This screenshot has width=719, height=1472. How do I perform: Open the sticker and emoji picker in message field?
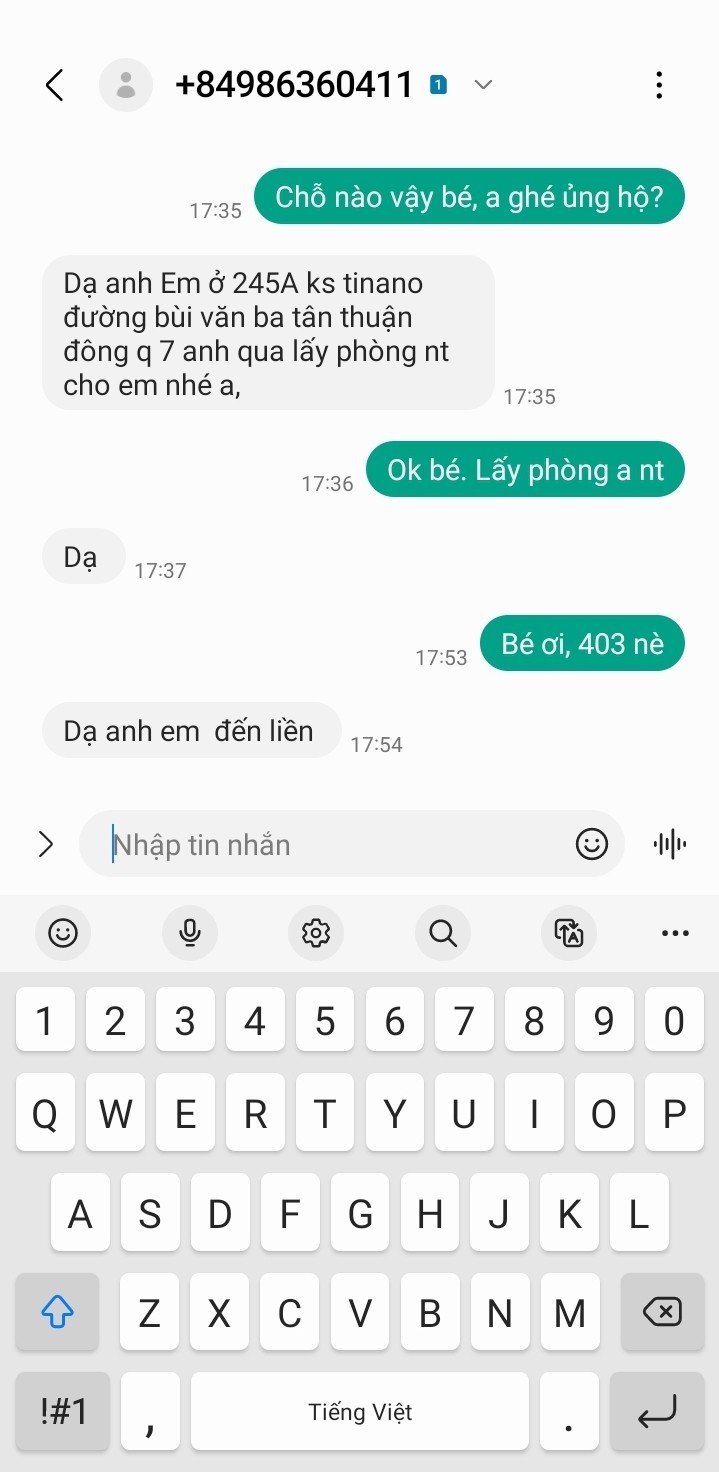pos(592,845)
